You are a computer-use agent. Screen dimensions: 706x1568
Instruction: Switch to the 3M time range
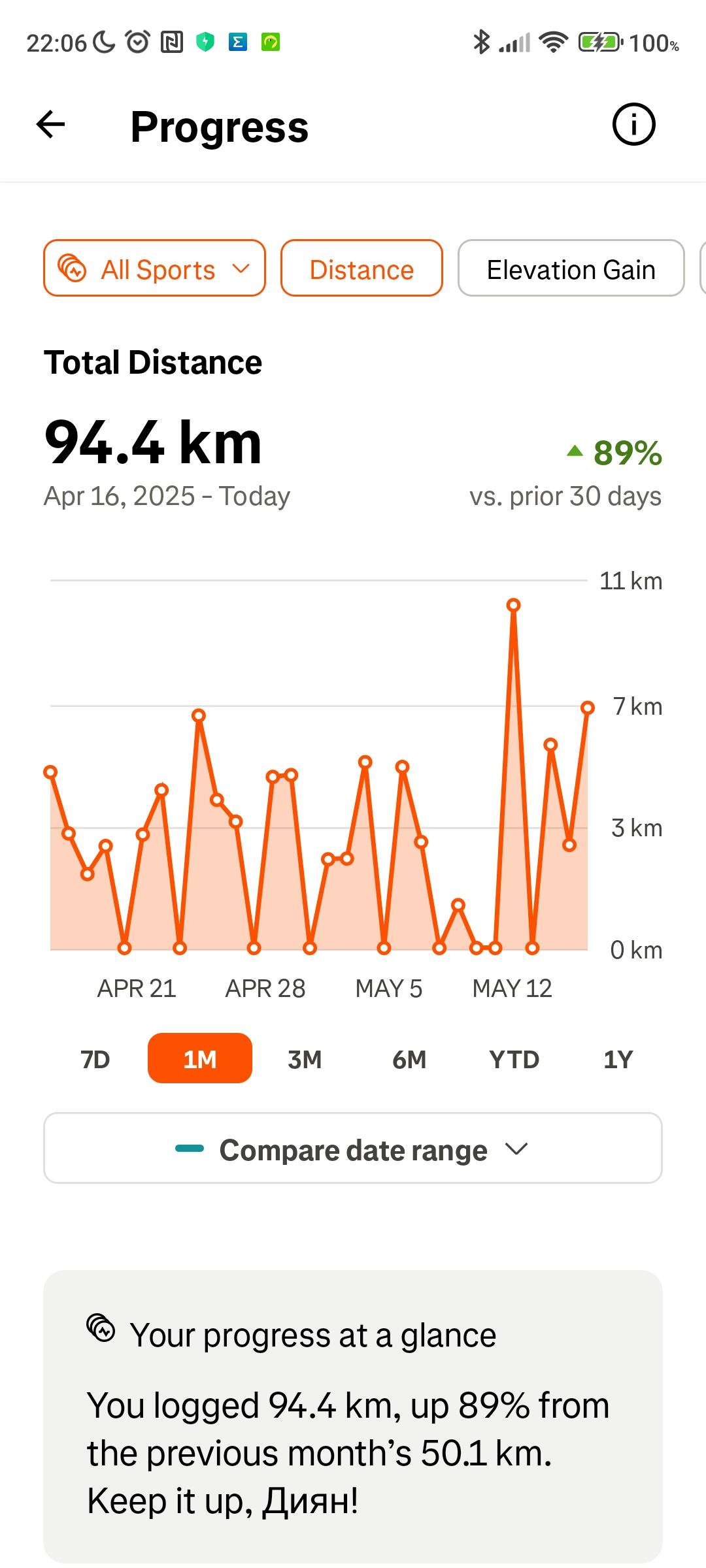(x=305, y=1058)
